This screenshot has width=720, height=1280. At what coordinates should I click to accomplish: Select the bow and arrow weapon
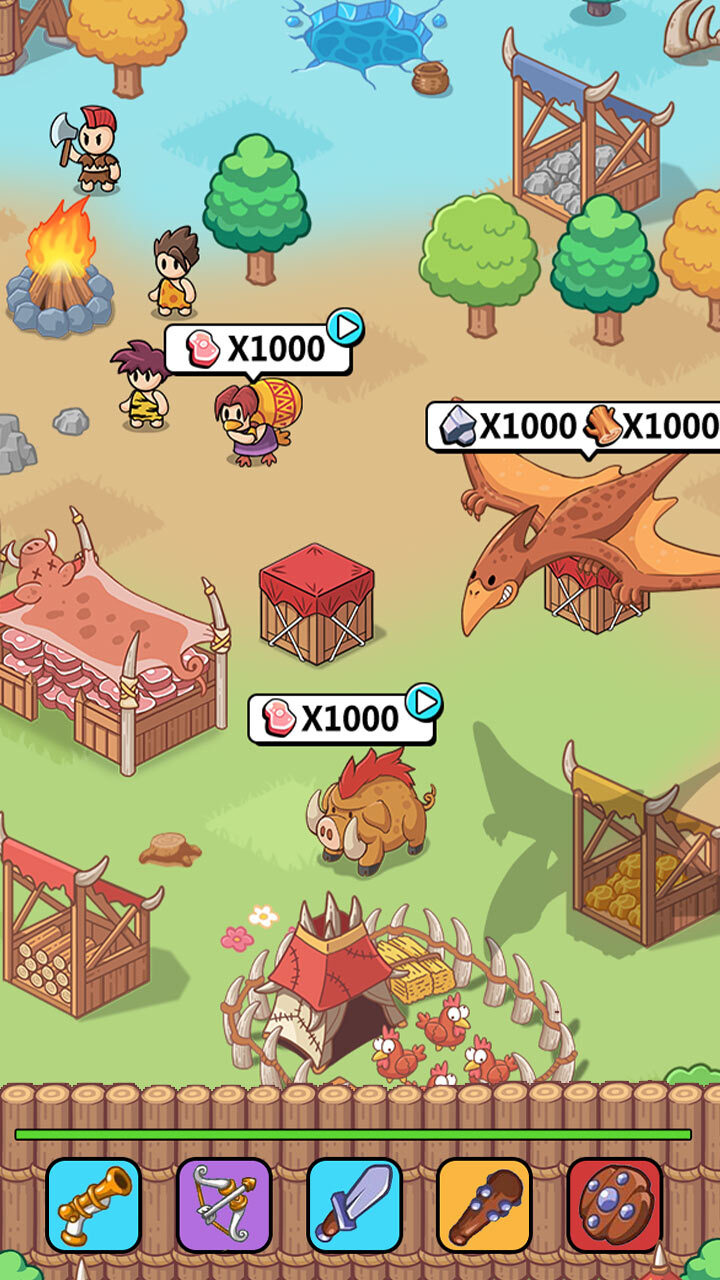pos(224,1205)
